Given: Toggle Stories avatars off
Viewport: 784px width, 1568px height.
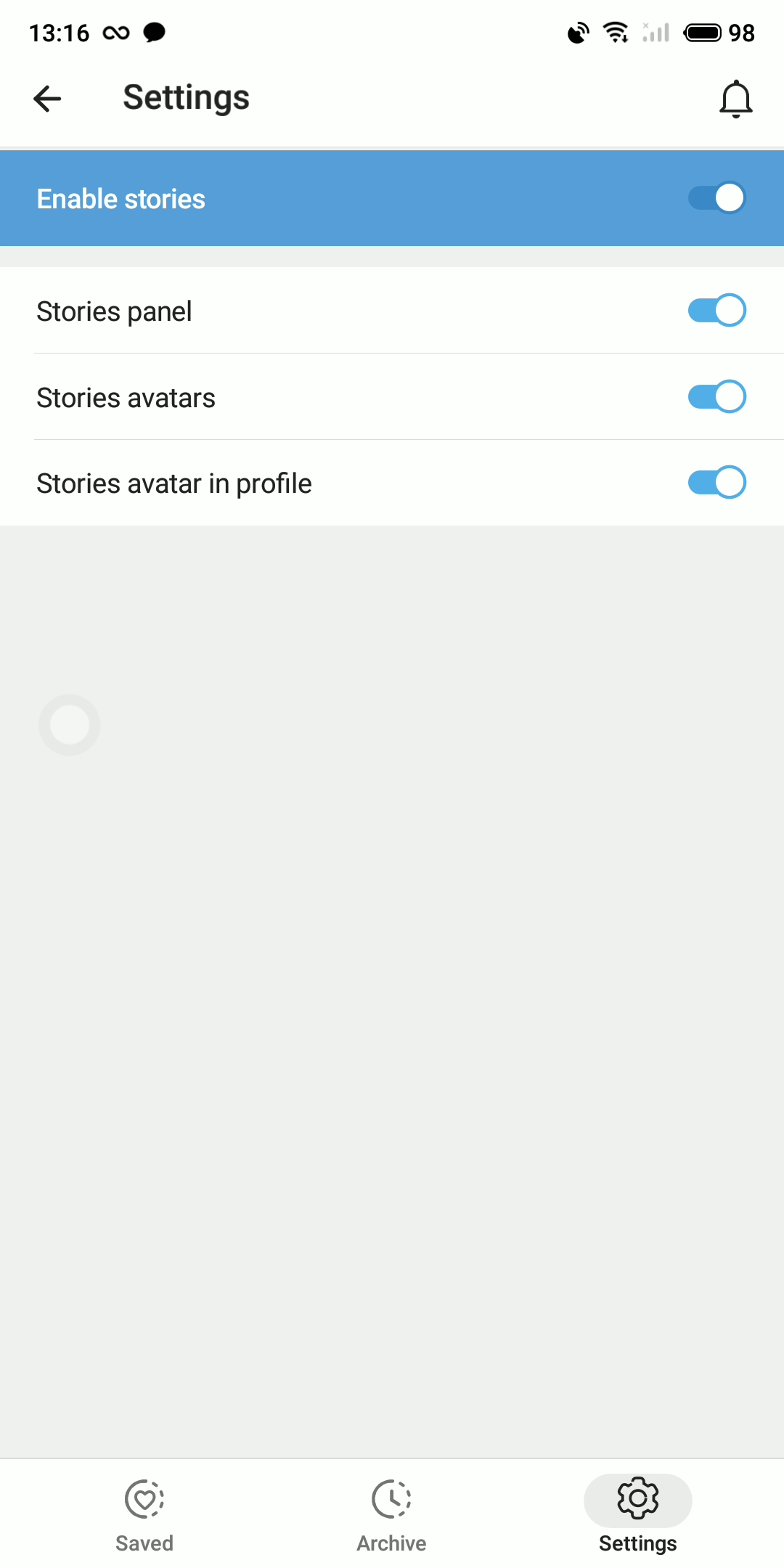Looking at the screenshot, I should (716, 397).
